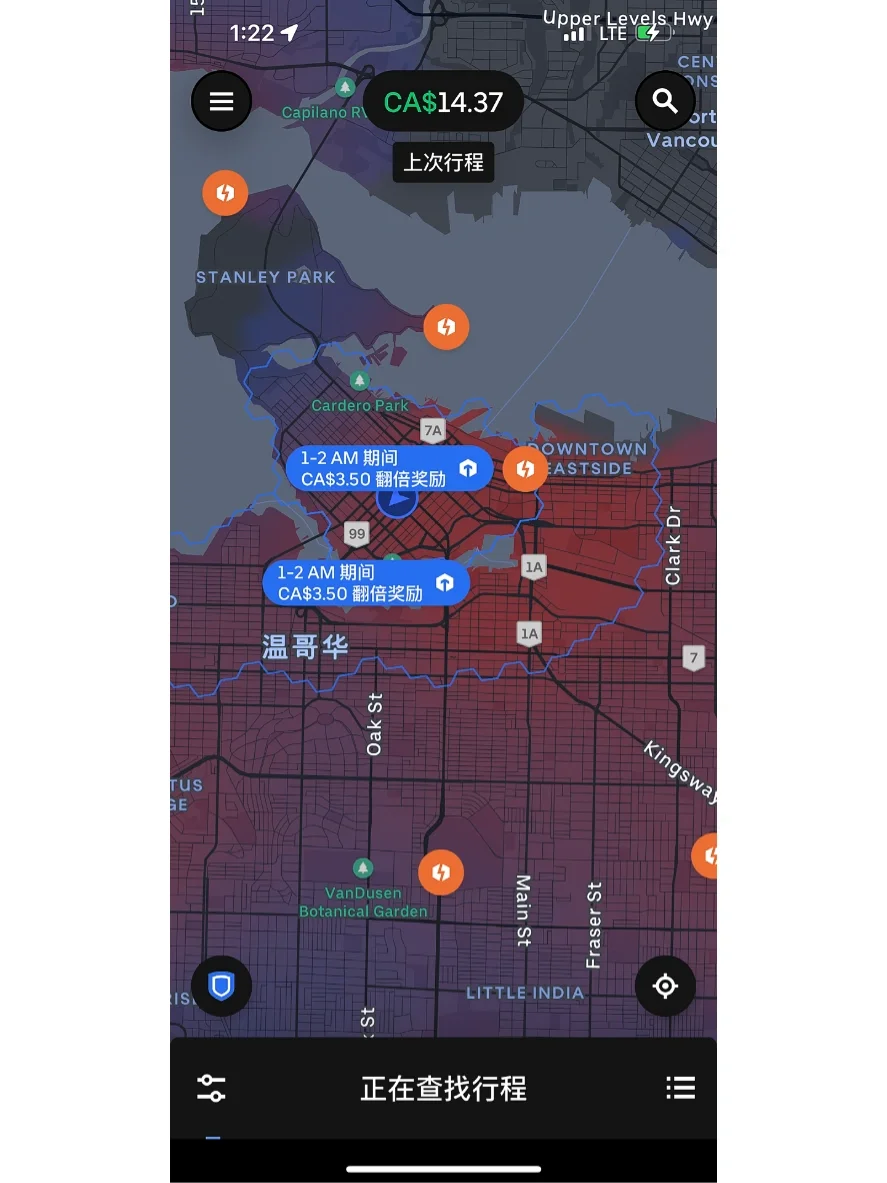Tap the boost bonus chip near Cardero Park
Image resolution: width=887 pixels, height=1183 pixels.
[390, 469]
